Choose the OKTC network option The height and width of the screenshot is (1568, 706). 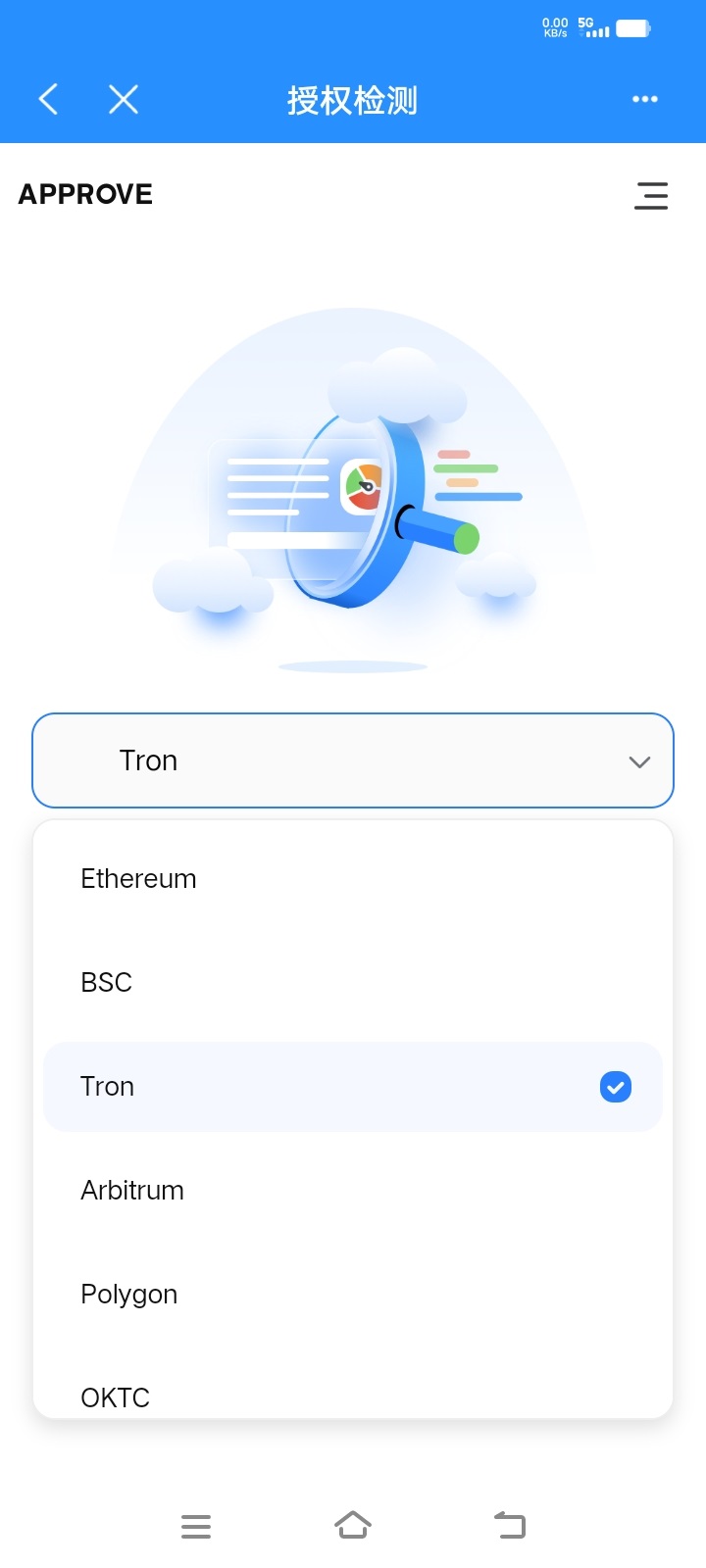[116, 1396]
